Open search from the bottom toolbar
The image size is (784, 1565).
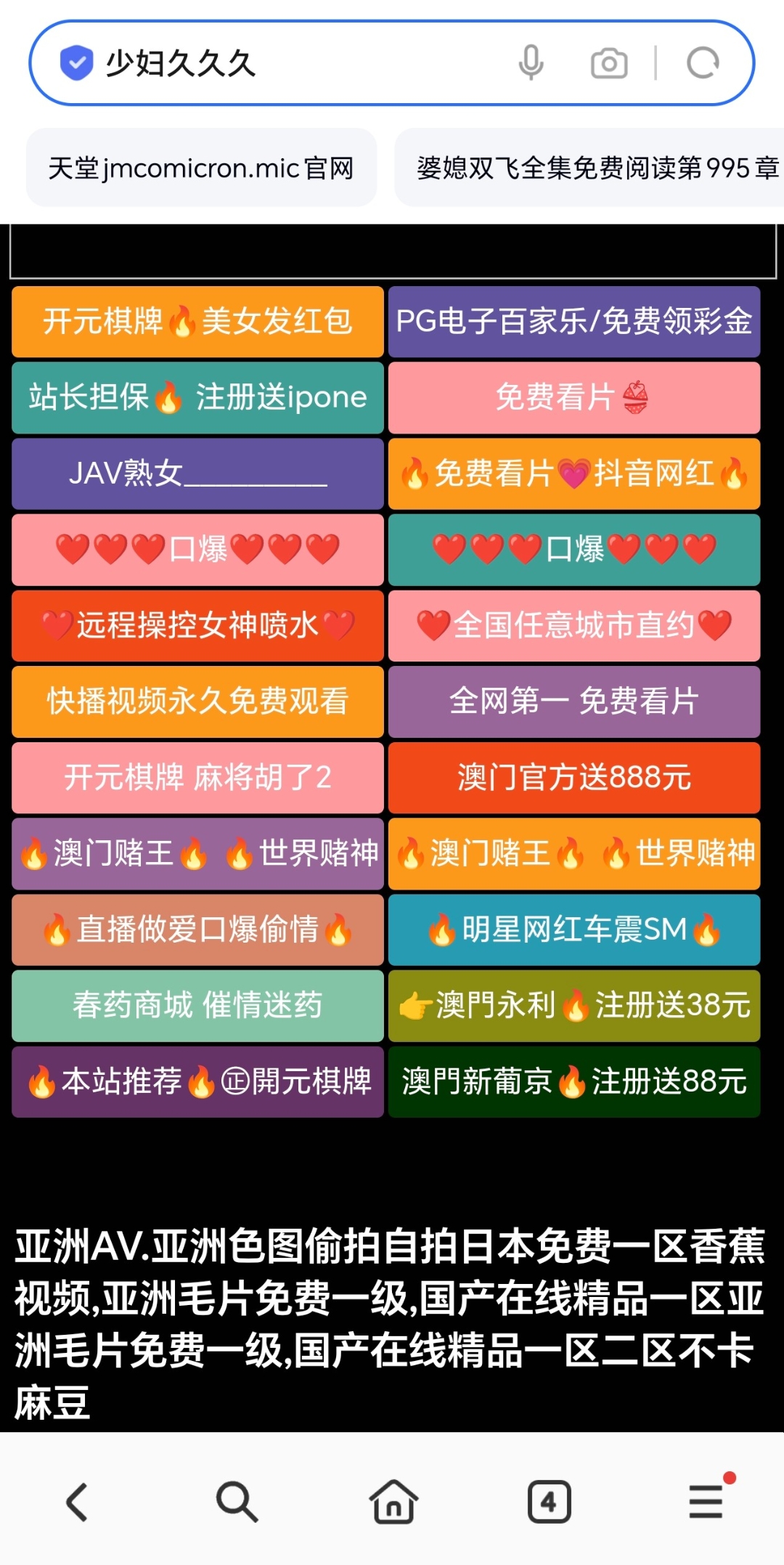(x=237, y=1502)
